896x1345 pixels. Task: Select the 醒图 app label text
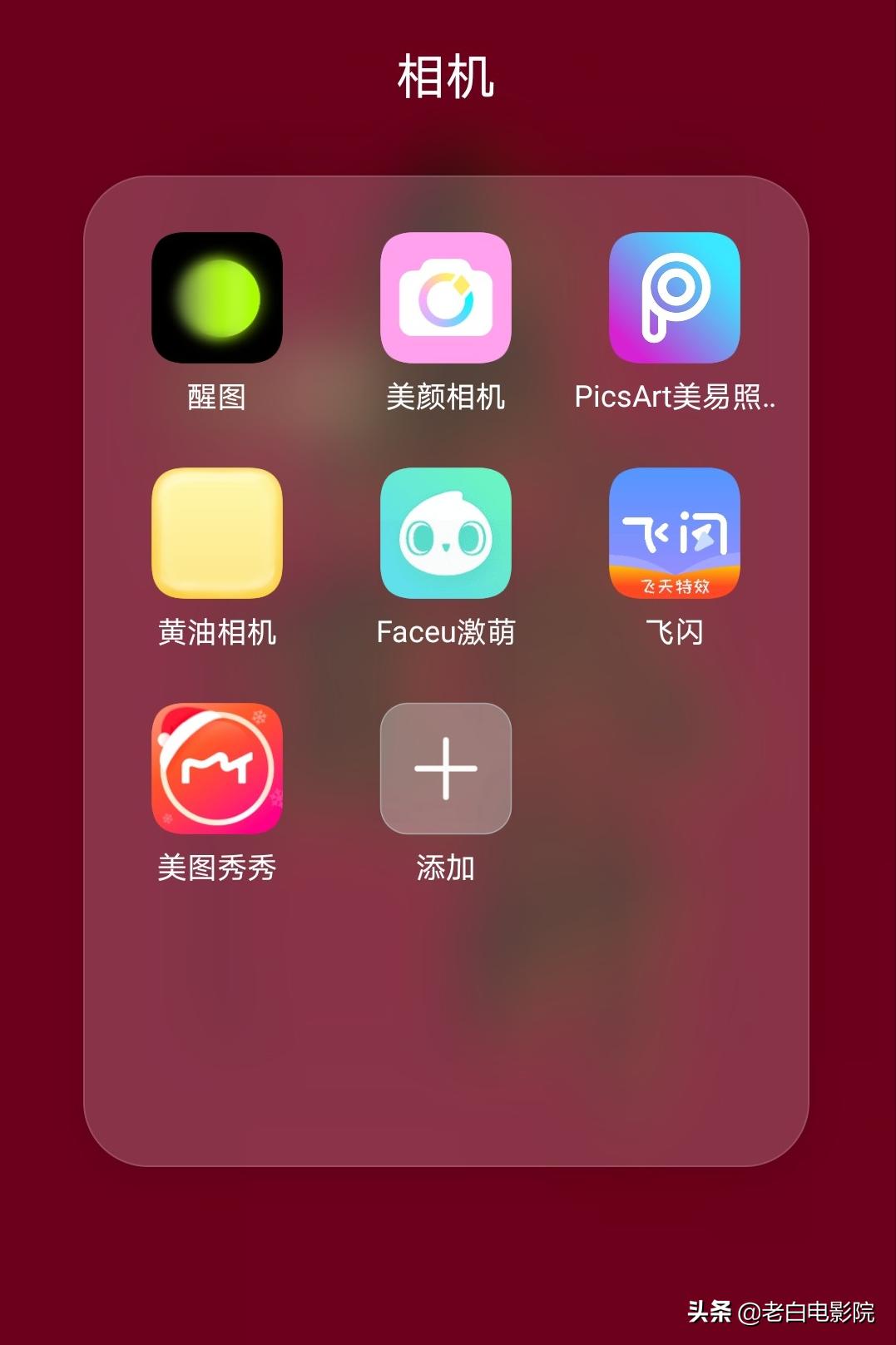216,398
